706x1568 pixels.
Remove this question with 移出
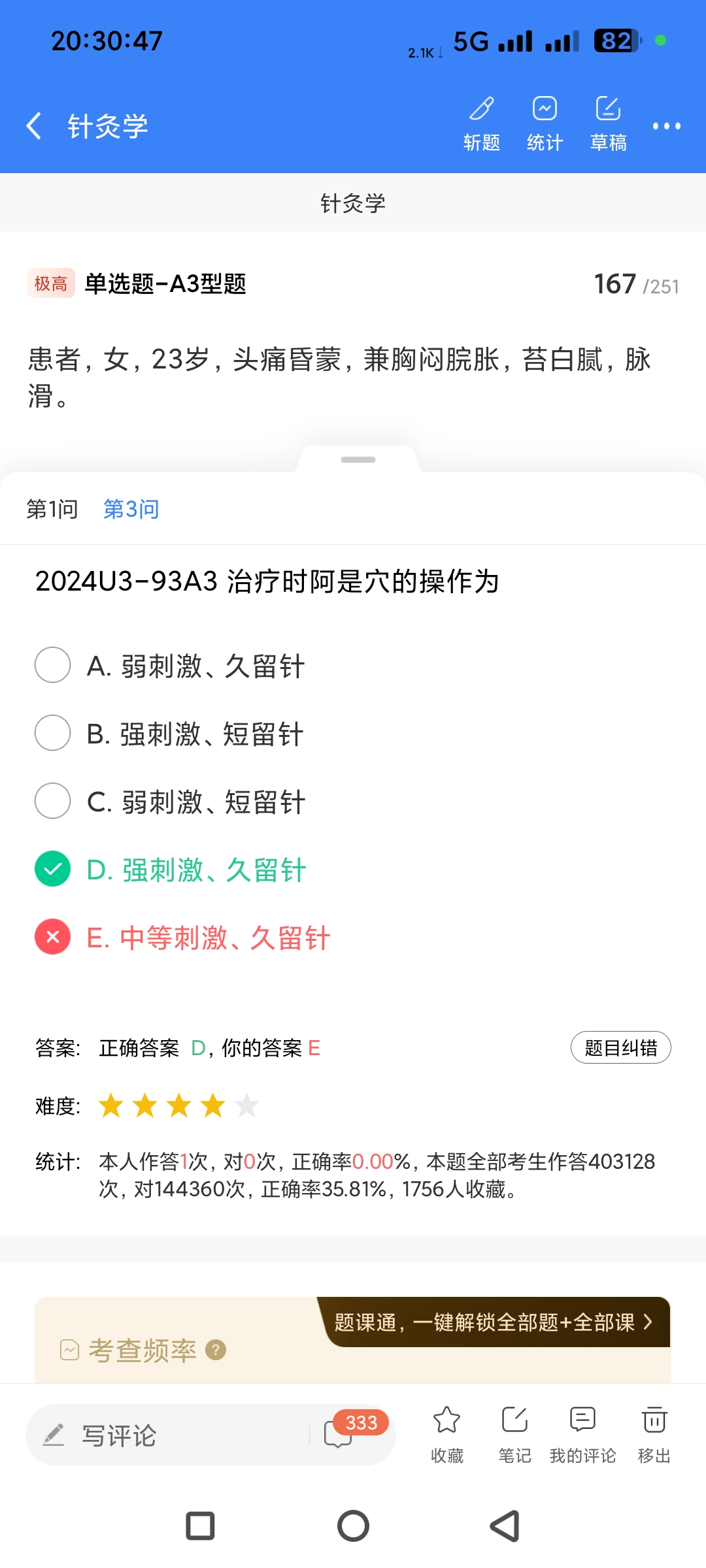[x=654, y=1434]
